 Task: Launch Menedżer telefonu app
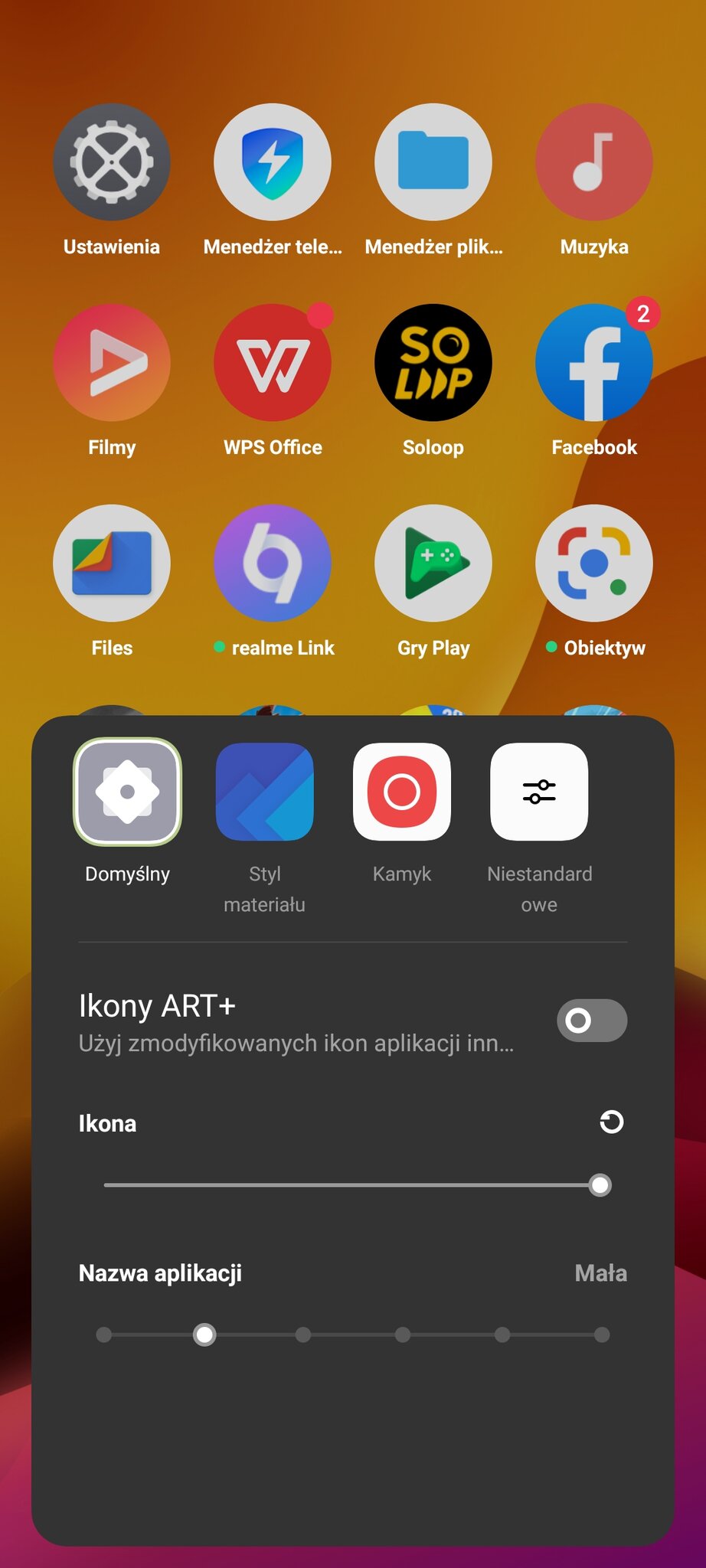tap(273, 163)
